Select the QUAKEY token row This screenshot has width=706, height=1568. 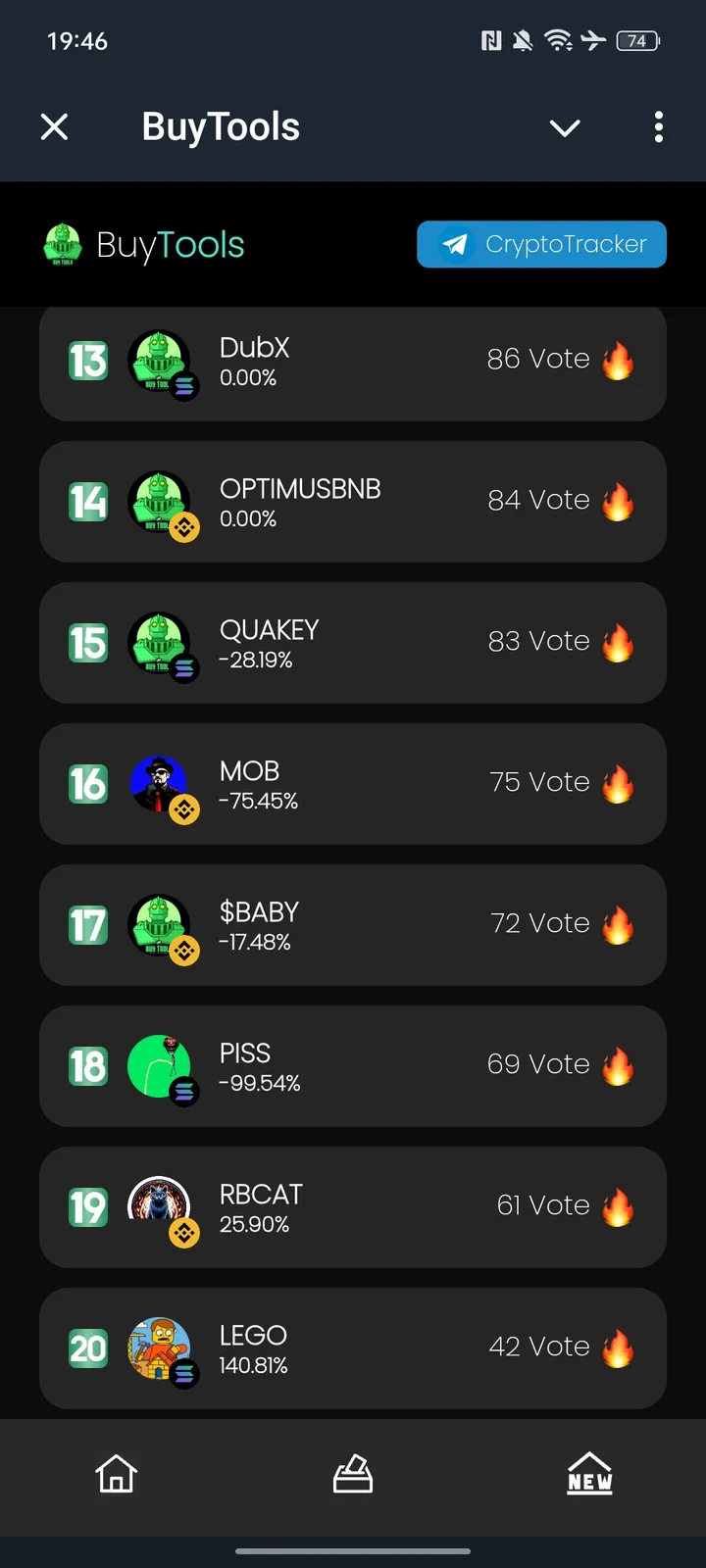click(353, 643)
